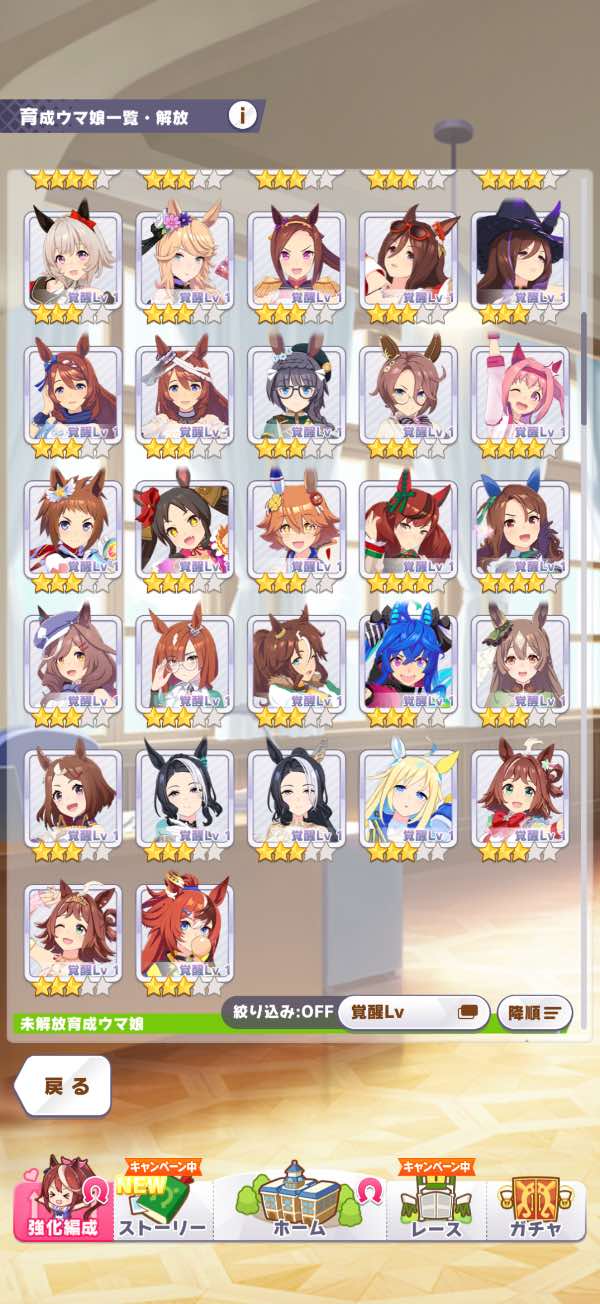Choose the pink-haired character with raised arm
The height and width of the screenshot is (1304, 600).
520,394
